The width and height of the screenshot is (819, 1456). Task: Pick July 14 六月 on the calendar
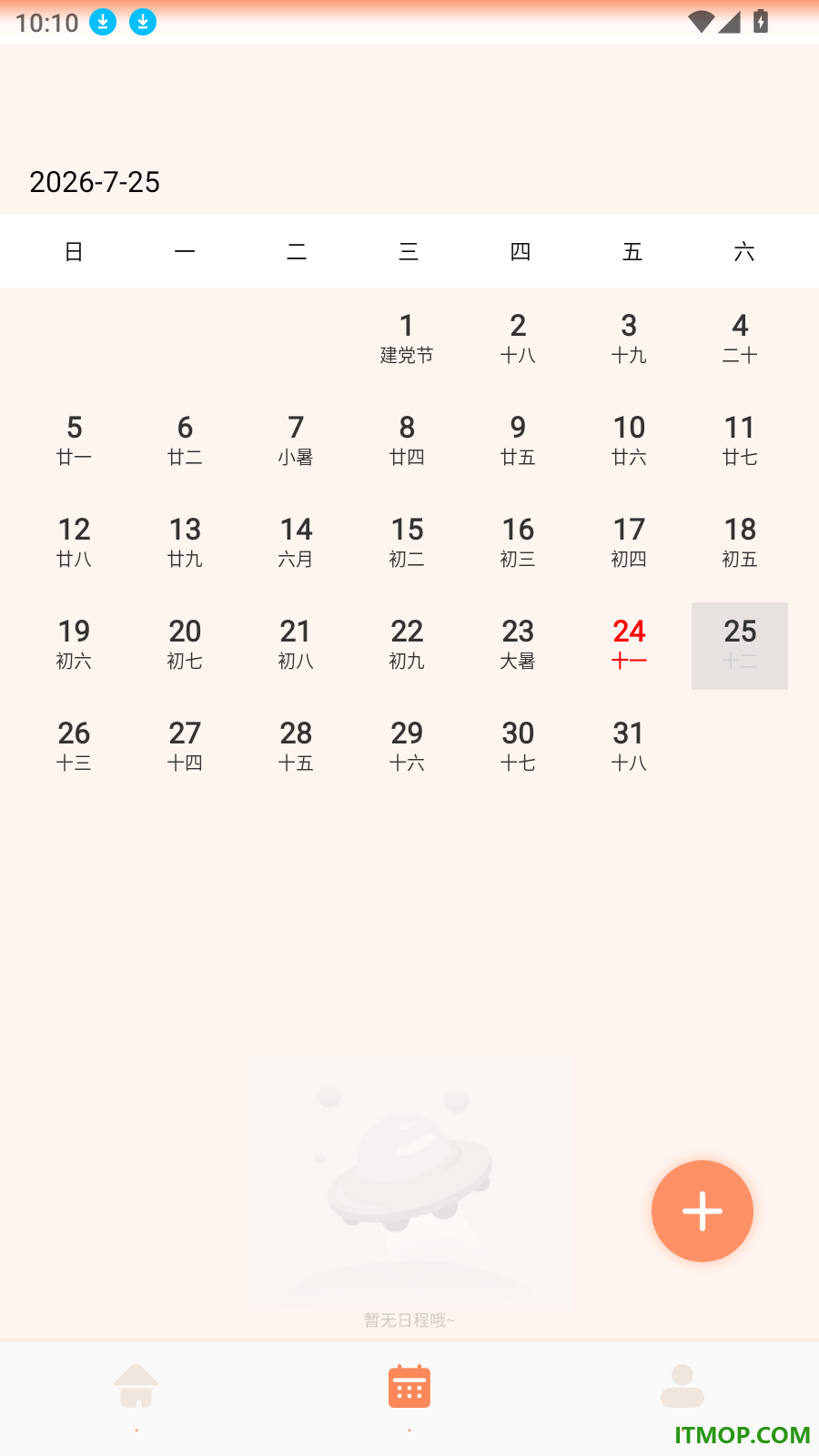[x=296, y=543]
